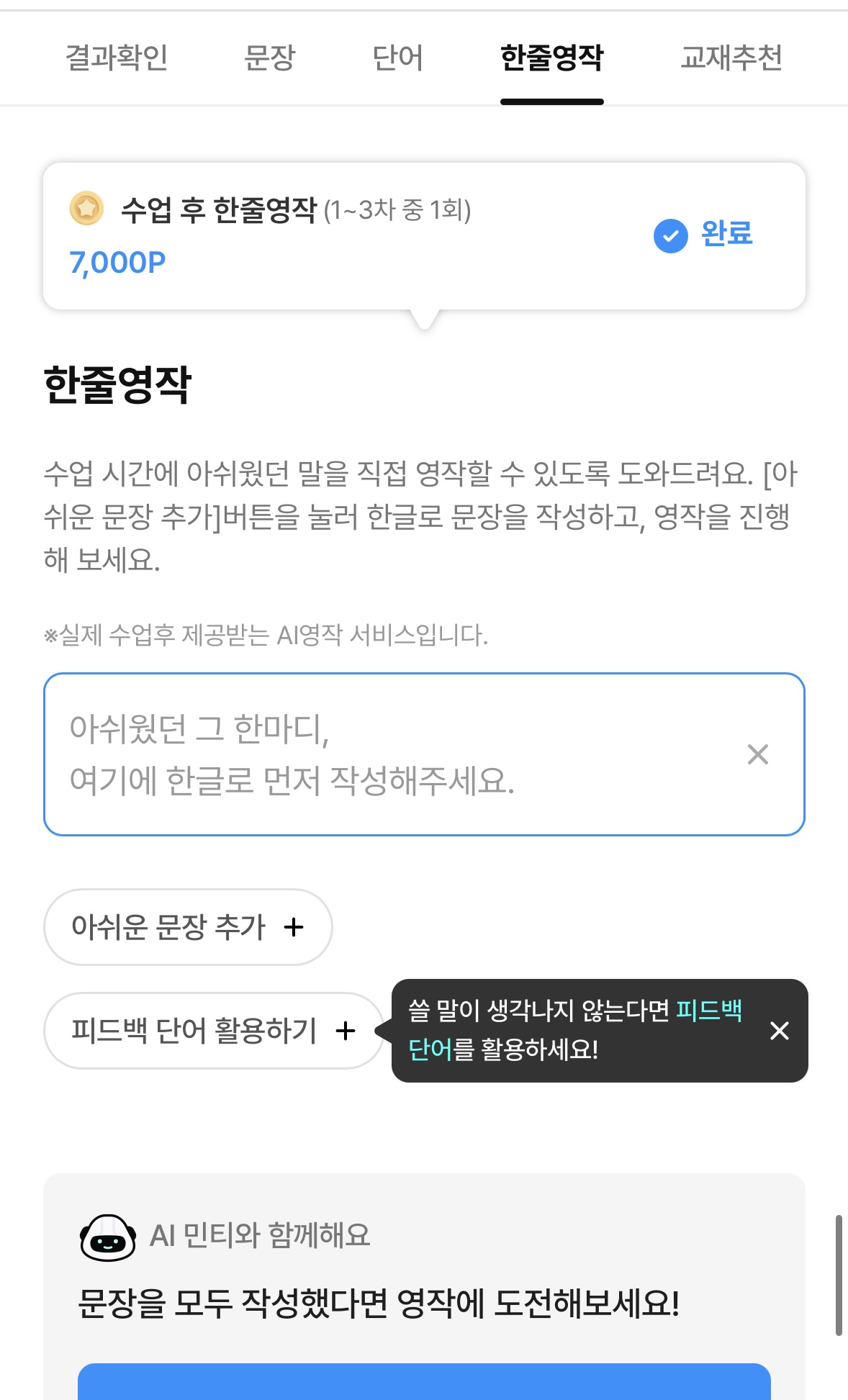The image size is (848, 1400).
Task: Tap the blue button under AI 민티
Action: click(424, 1381)
